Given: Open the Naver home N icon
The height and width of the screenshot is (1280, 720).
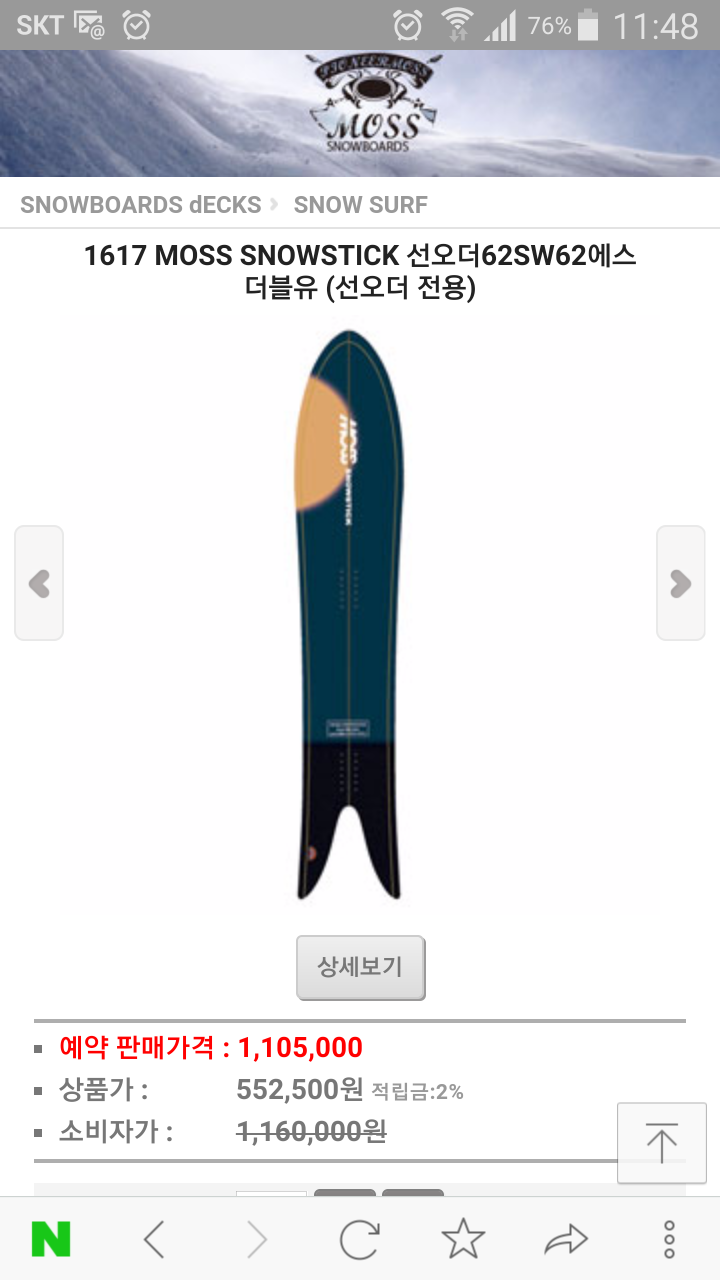Looking at the screenshot, I should point(51,1240).
